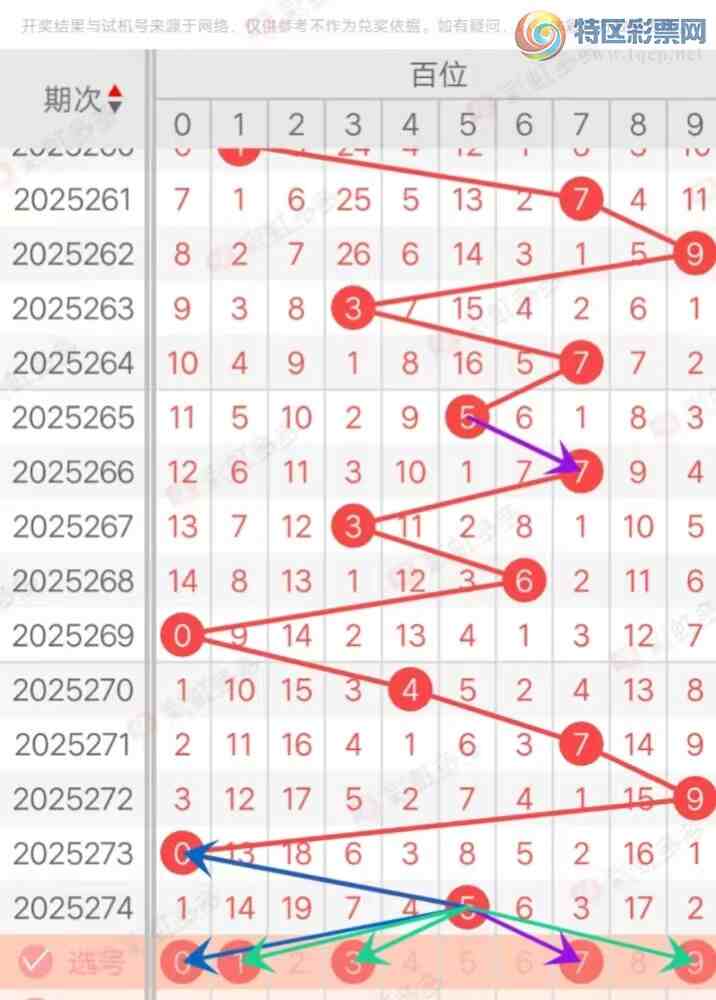Image resolution: width=716 pixels, height=1000 pixels.
Task: Choose number 6 in the 选号 row
Action: [523, 962]
